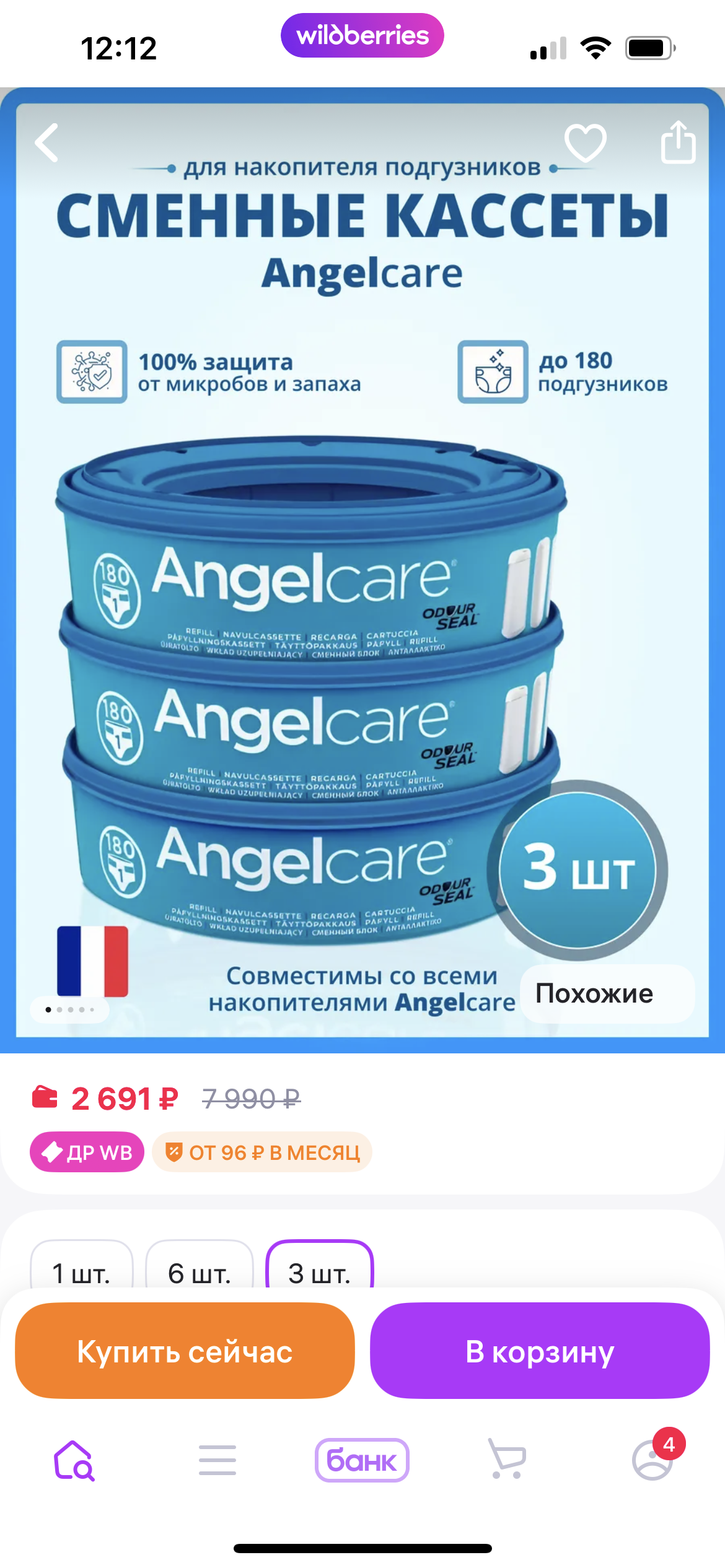Switch to the банк tab
Screen dimensions: 725x1568
click(362, 1460)
